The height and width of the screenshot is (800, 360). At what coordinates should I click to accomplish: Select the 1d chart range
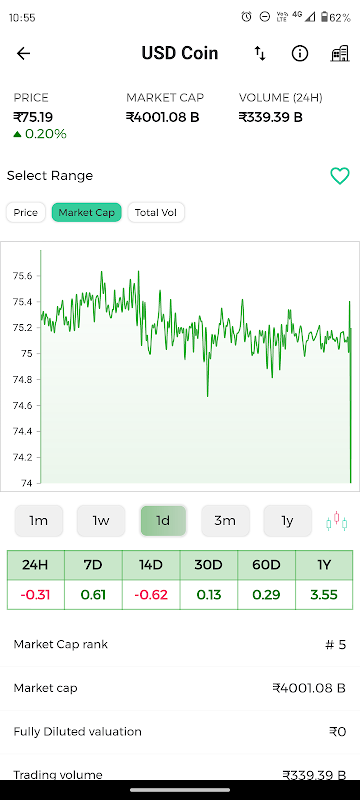click(x=163, y=521)
